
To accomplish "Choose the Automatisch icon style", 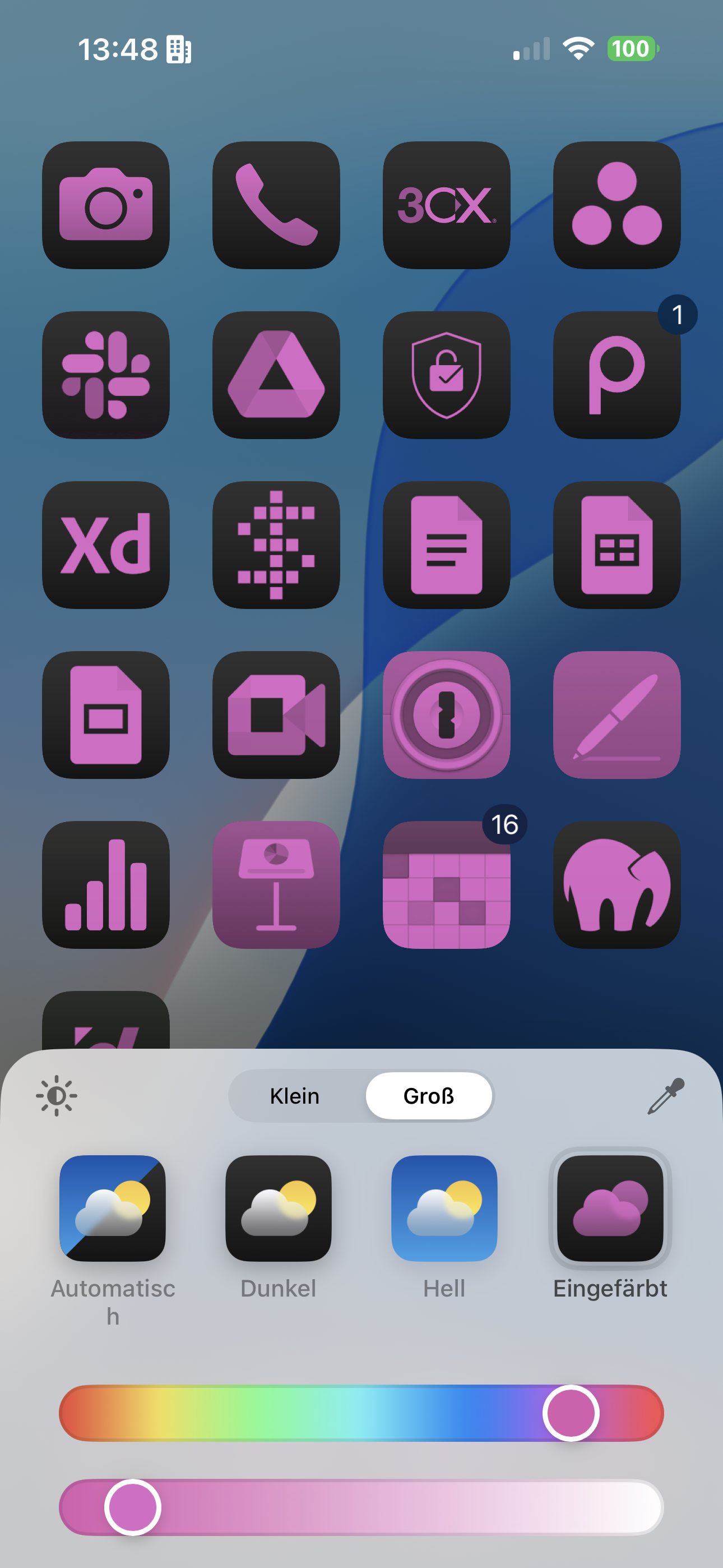I will (x=113, y=1209).
